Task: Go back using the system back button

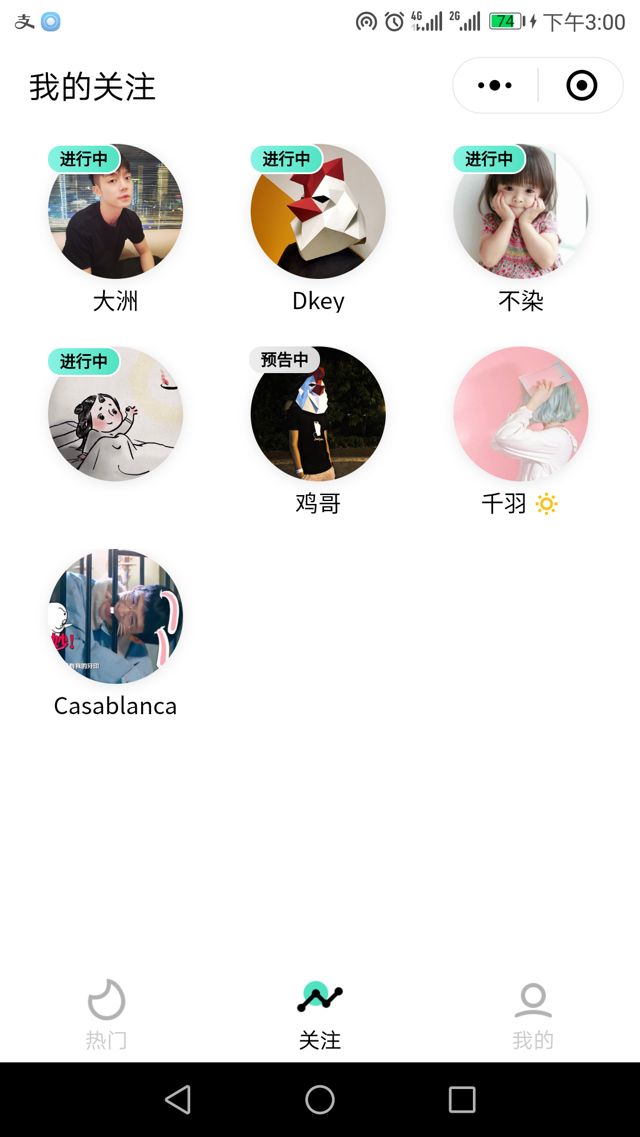Action: point(178,1100)
